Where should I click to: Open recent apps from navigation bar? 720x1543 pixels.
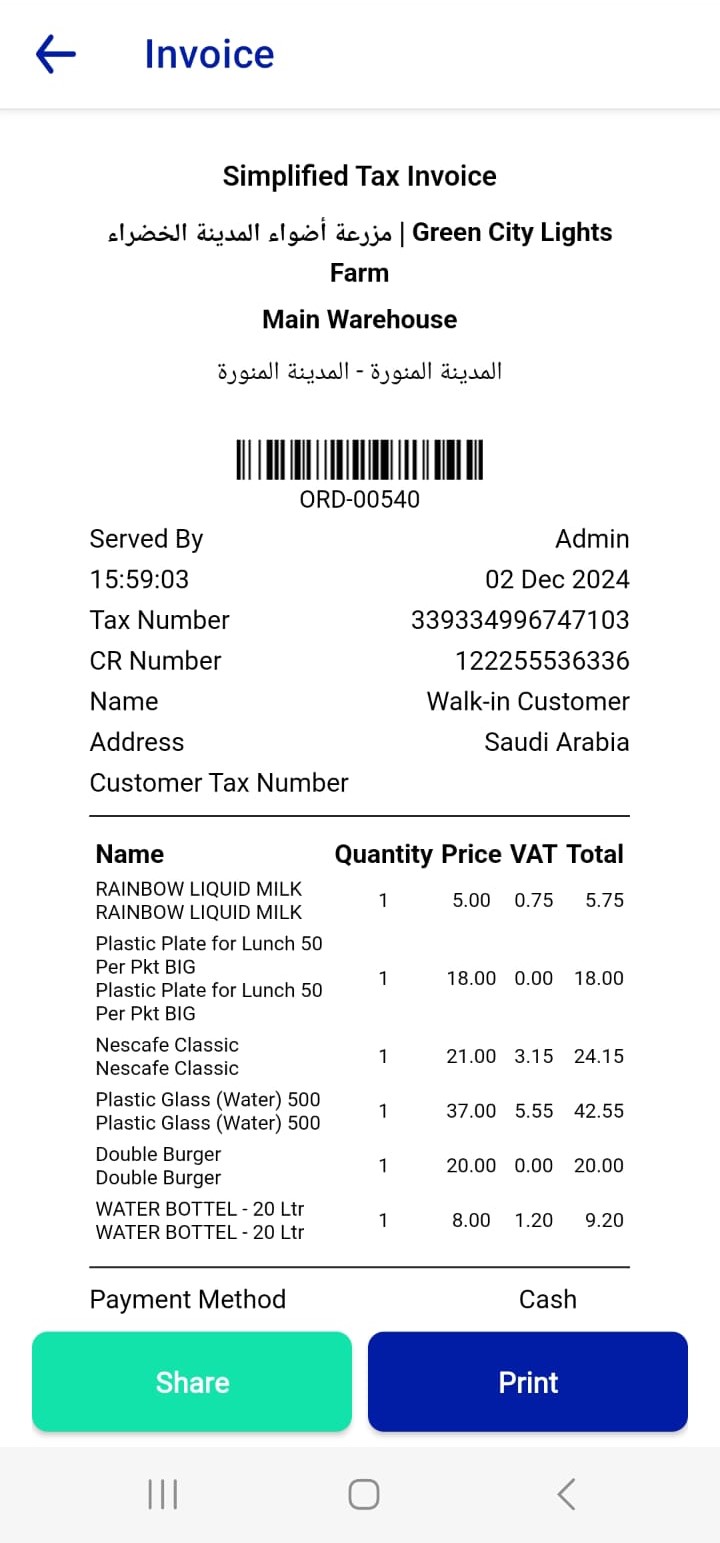click(162, 1495)
